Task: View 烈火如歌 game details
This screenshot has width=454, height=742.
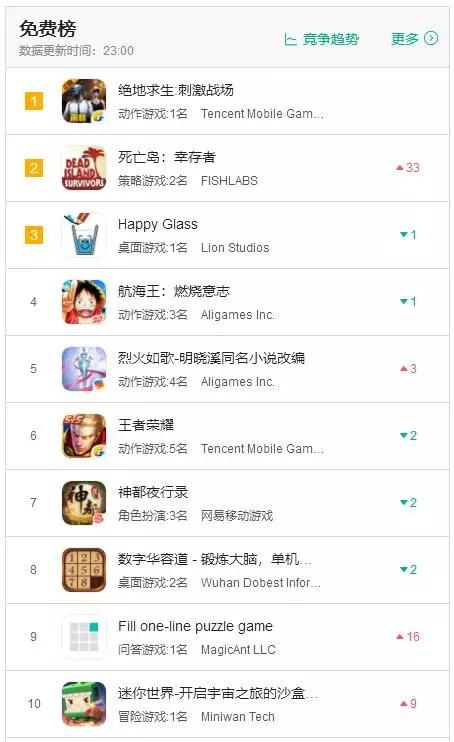Action: 227,369
